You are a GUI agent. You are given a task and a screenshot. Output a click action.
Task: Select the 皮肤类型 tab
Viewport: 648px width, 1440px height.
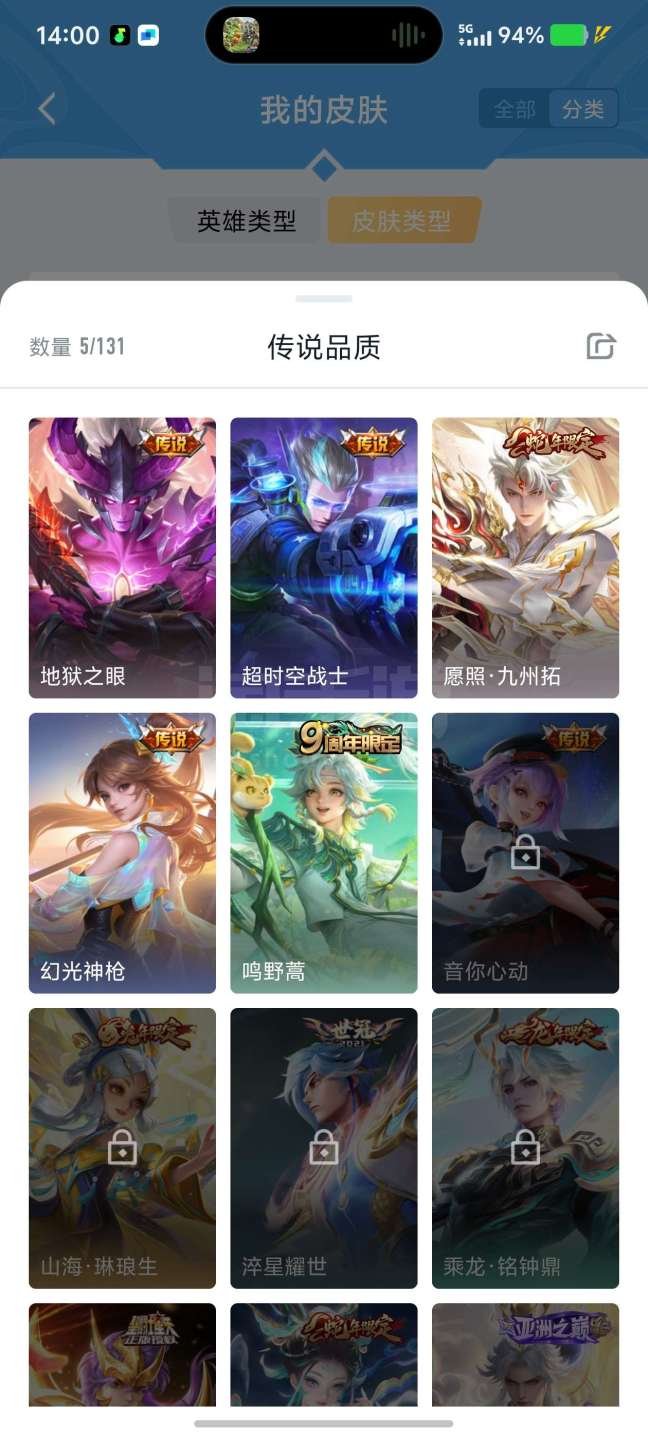(402, 221)
